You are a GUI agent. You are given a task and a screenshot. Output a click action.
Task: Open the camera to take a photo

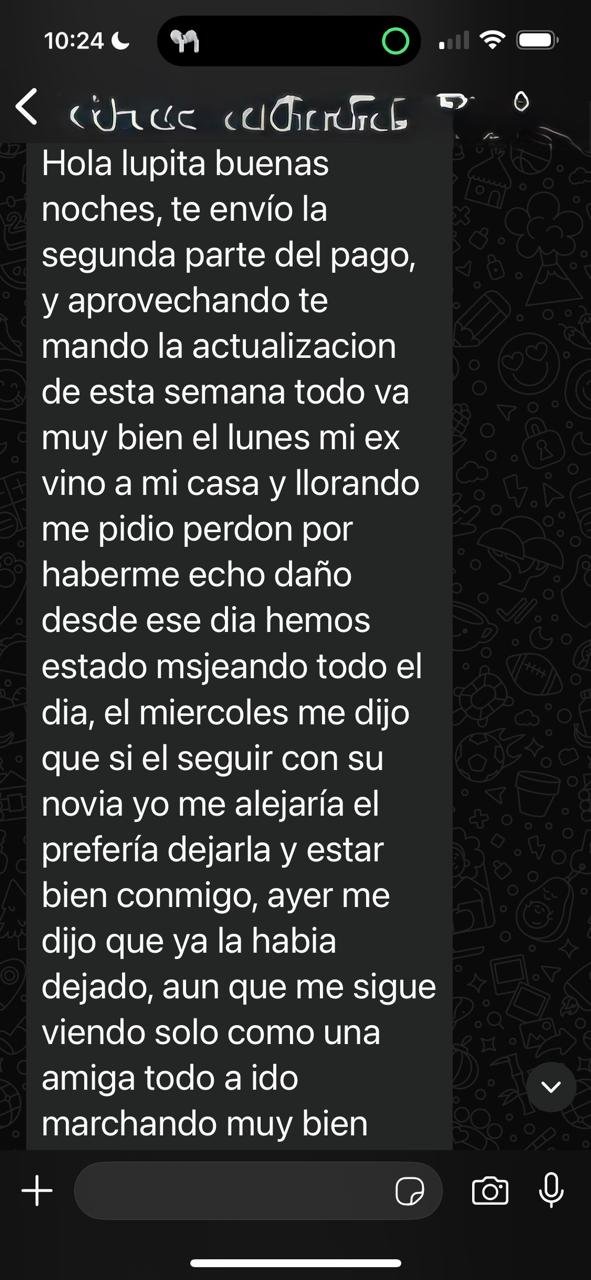tap(490, 1190)
